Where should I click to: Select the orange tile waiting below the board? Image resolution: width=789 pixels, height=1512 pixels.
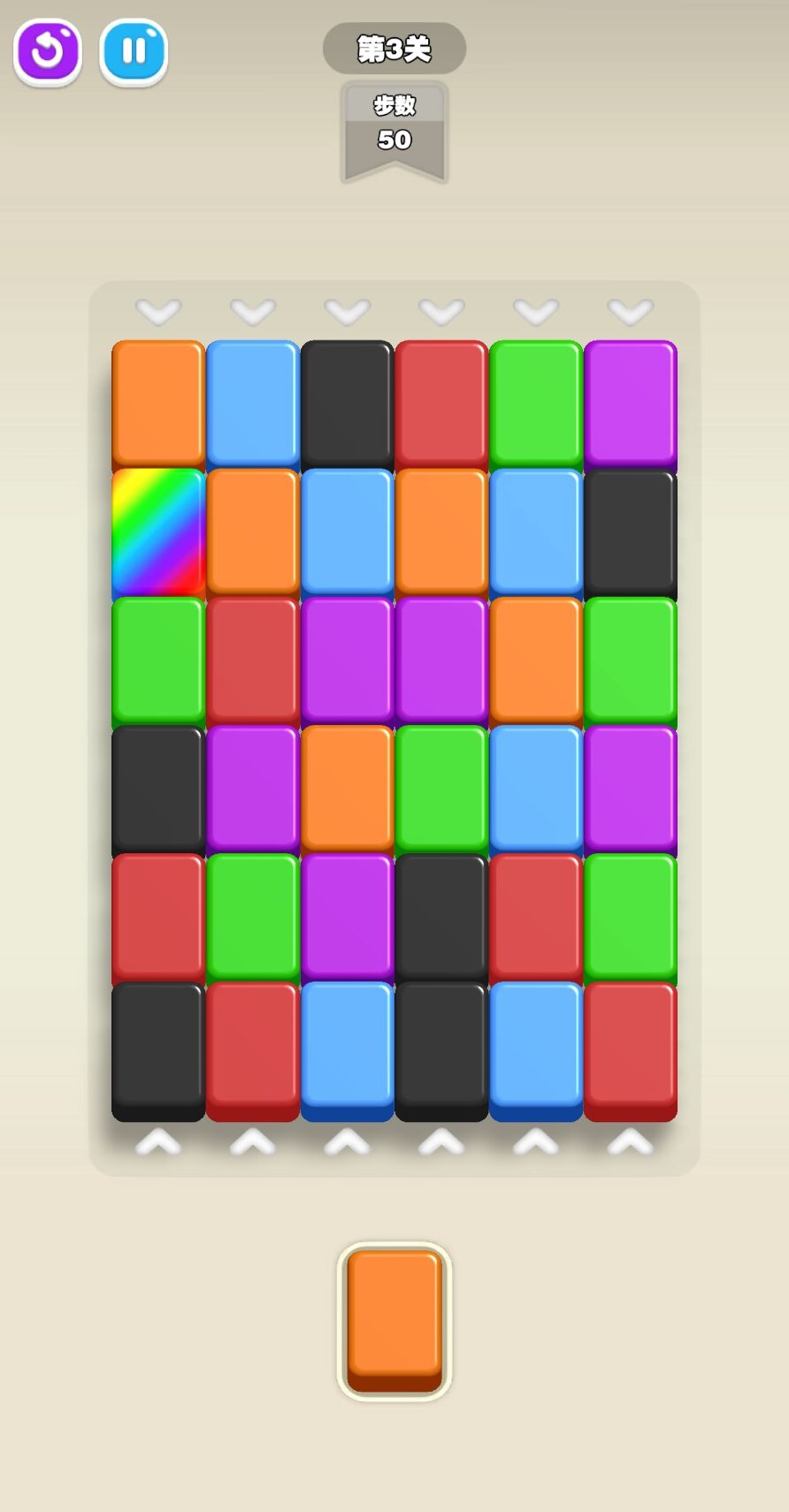[x=394, y=1319]
